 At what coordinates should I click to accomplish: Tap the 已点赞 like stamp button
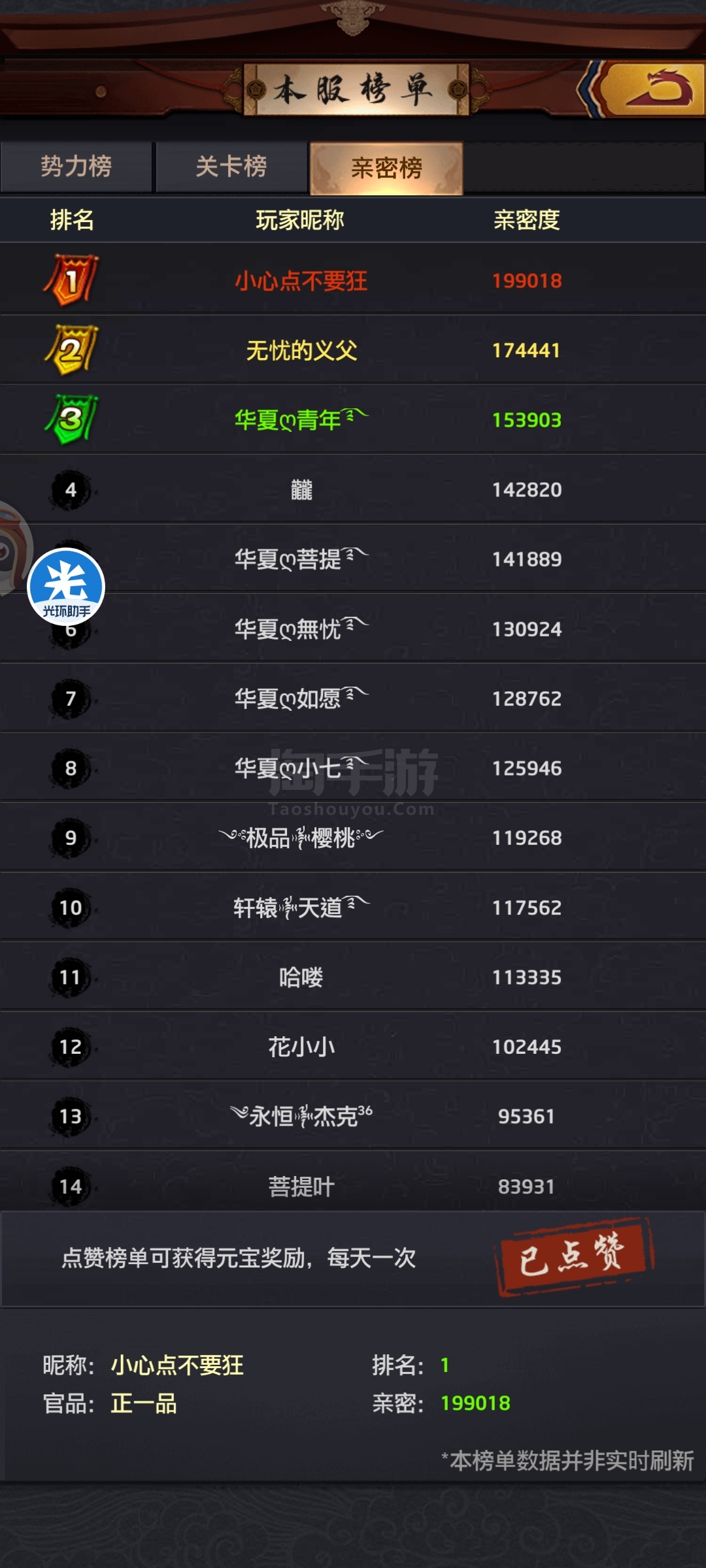[575, 1256]
